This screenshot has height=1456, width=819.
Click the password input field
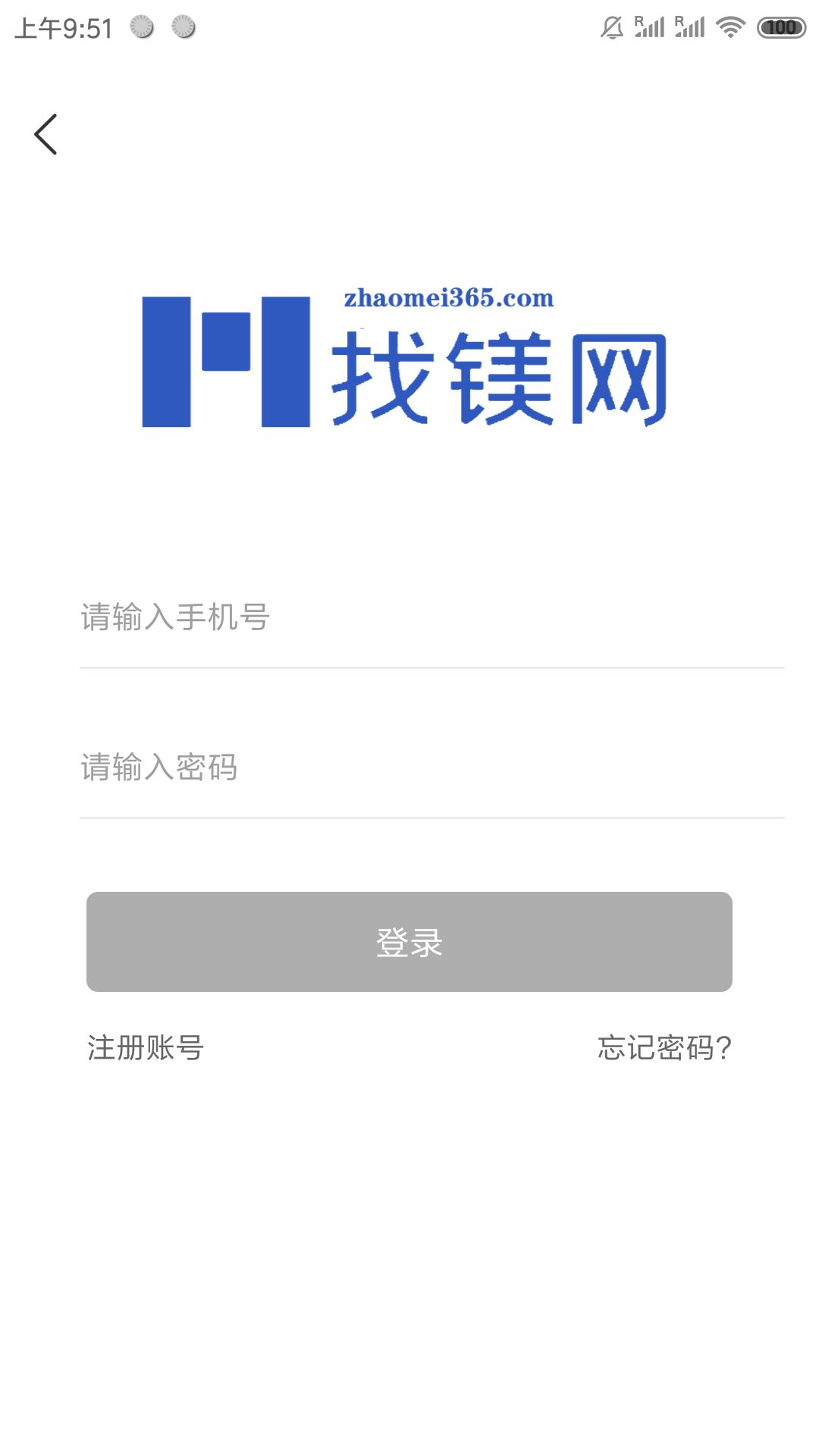point(409,768)
